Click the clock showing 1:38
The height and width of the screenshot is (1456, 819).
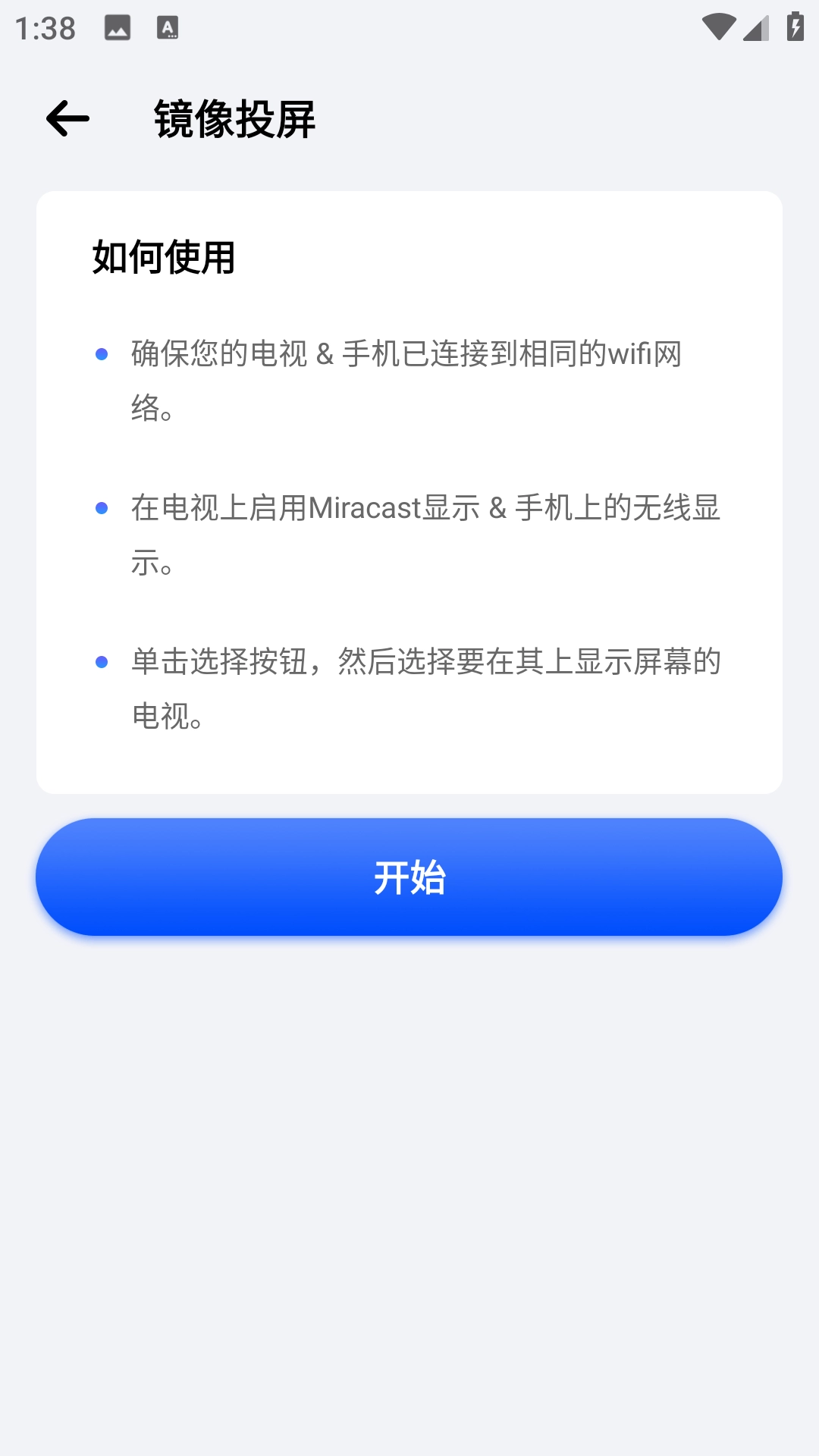click(x=43, y=28)
